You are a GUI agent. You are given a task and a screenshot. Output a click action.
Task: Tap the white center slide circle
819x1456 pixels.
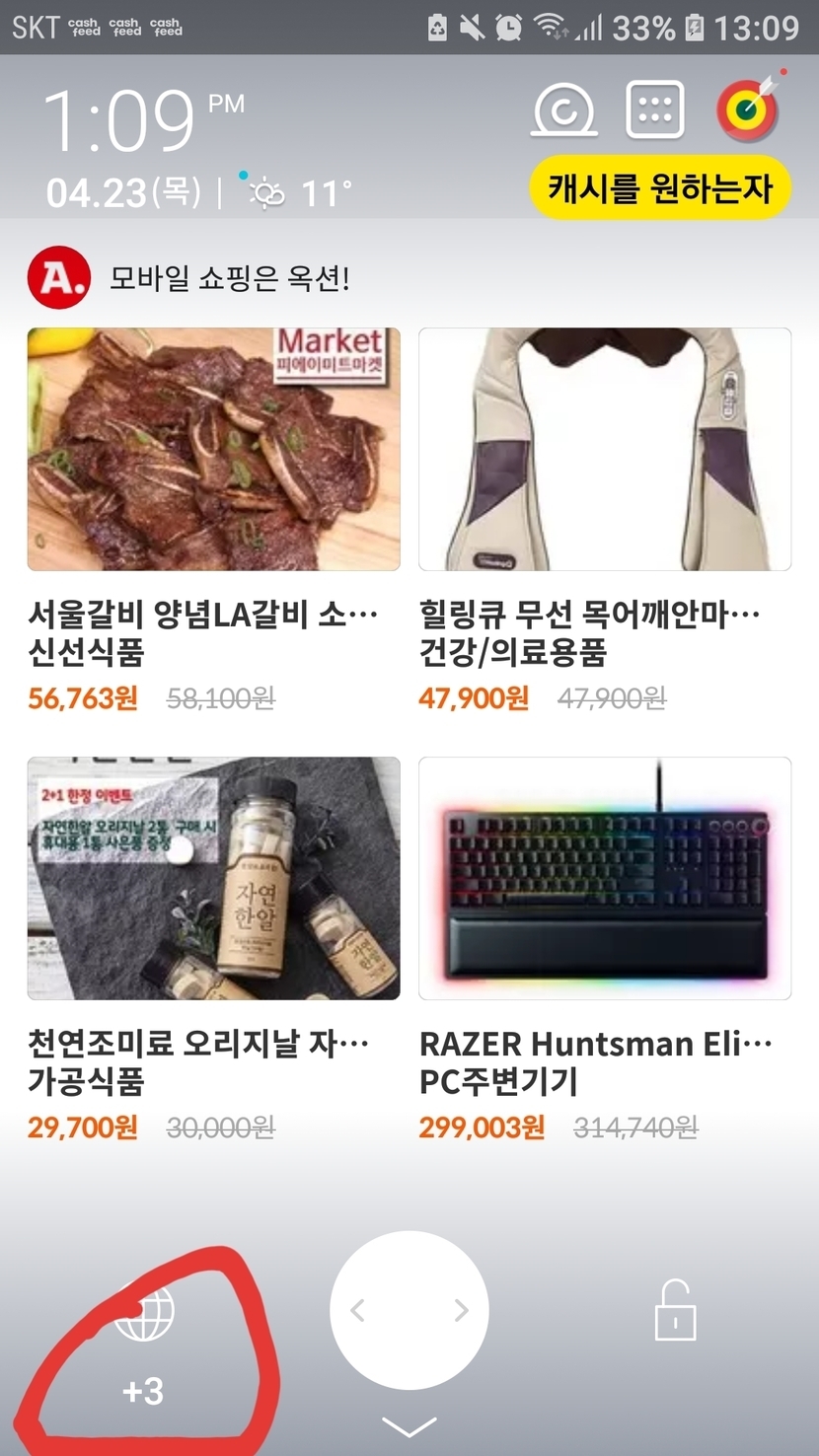click(x=409, y=1310)
